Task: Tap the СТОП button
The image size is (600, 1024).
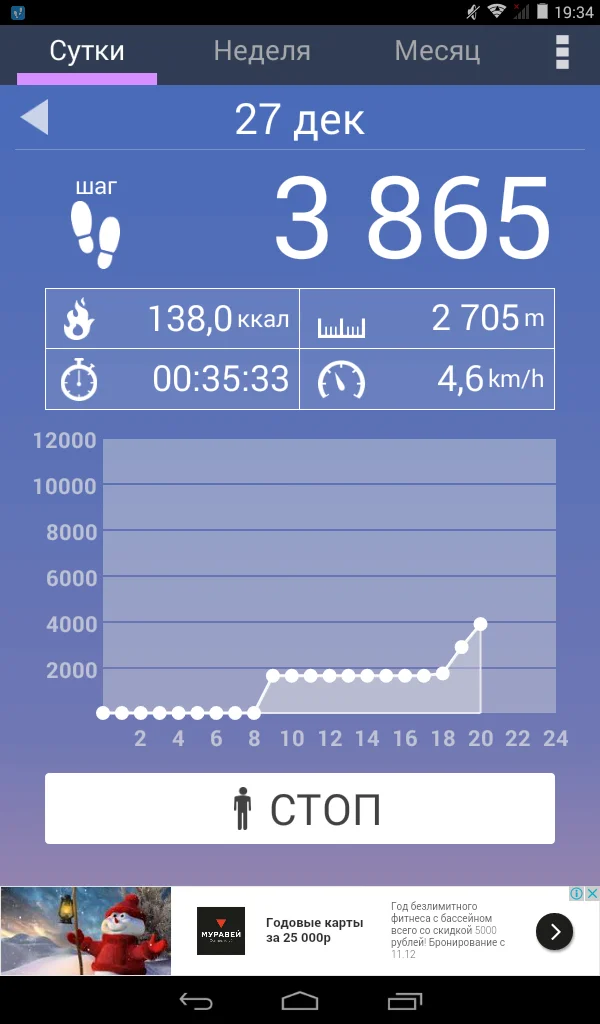Action: coord(300,808)
